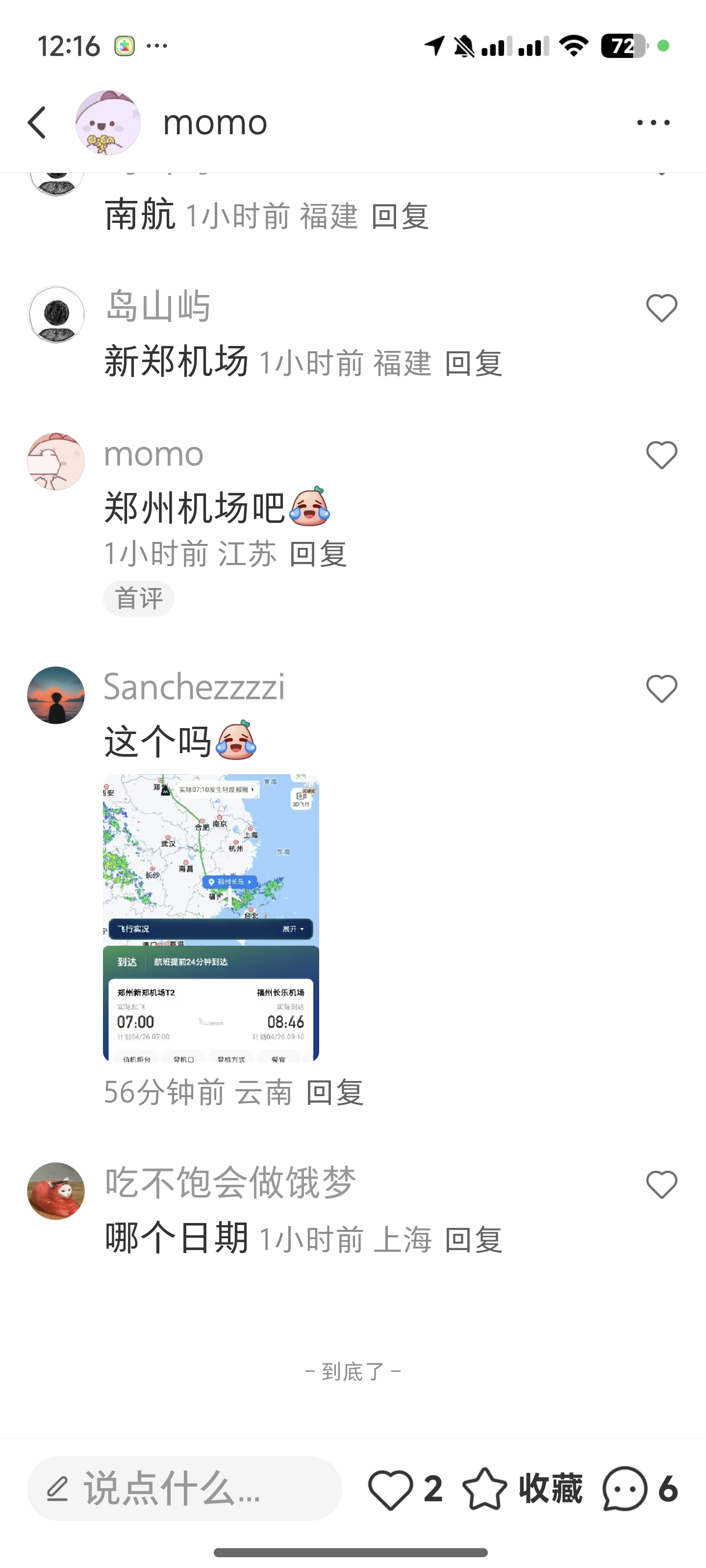This screenshot has width=706, height=1568.
Task: Open the flight map image in Sanchezzzzi's comment
Action: click(x=211, y=917)
